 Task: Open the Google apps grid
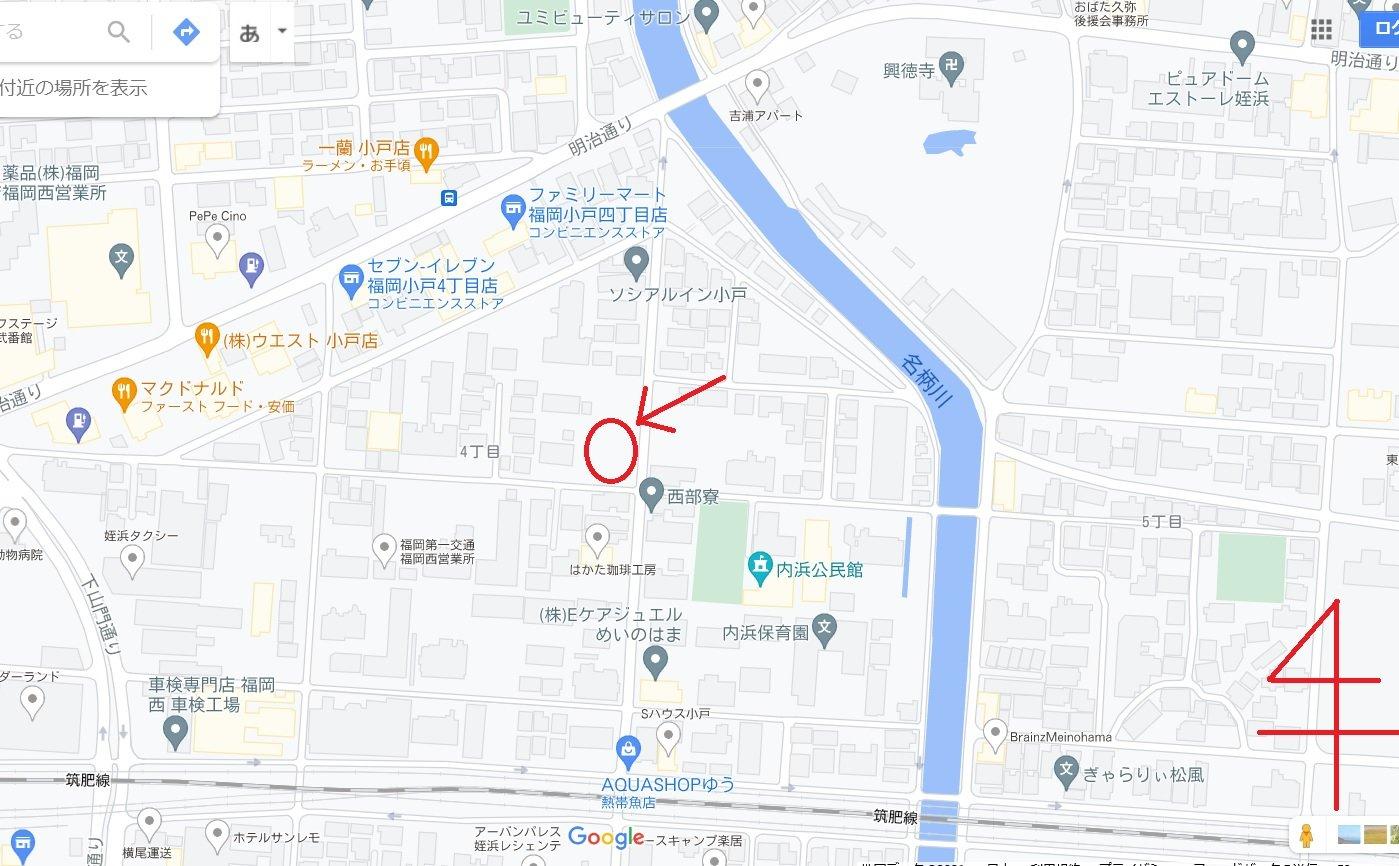click(1322, 29)
